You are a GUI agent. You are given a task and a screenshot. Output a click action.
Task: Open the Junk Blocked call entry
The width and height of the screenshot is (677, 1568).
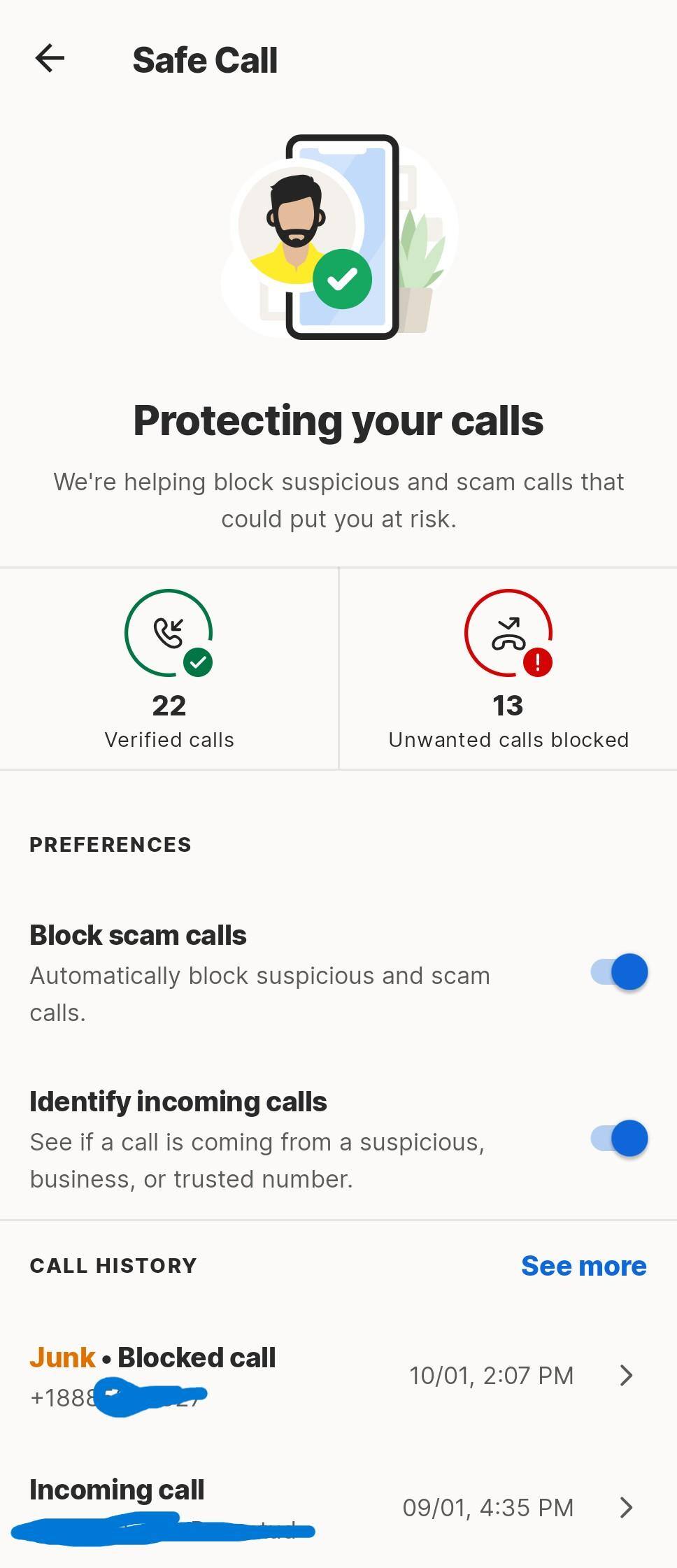tap(336, 1375)
